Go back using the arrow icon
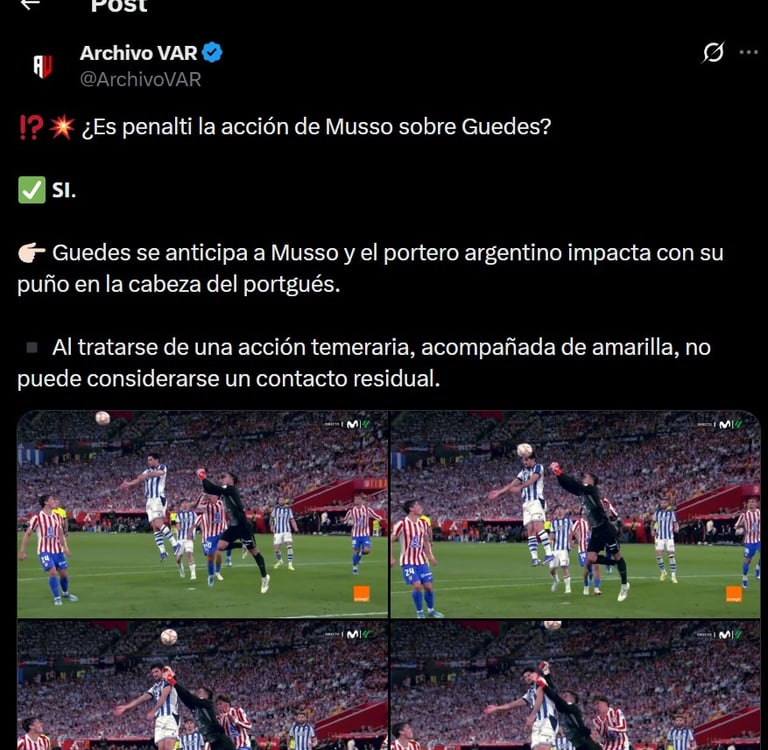Viewport: 768px width, 750px height. 30,4
